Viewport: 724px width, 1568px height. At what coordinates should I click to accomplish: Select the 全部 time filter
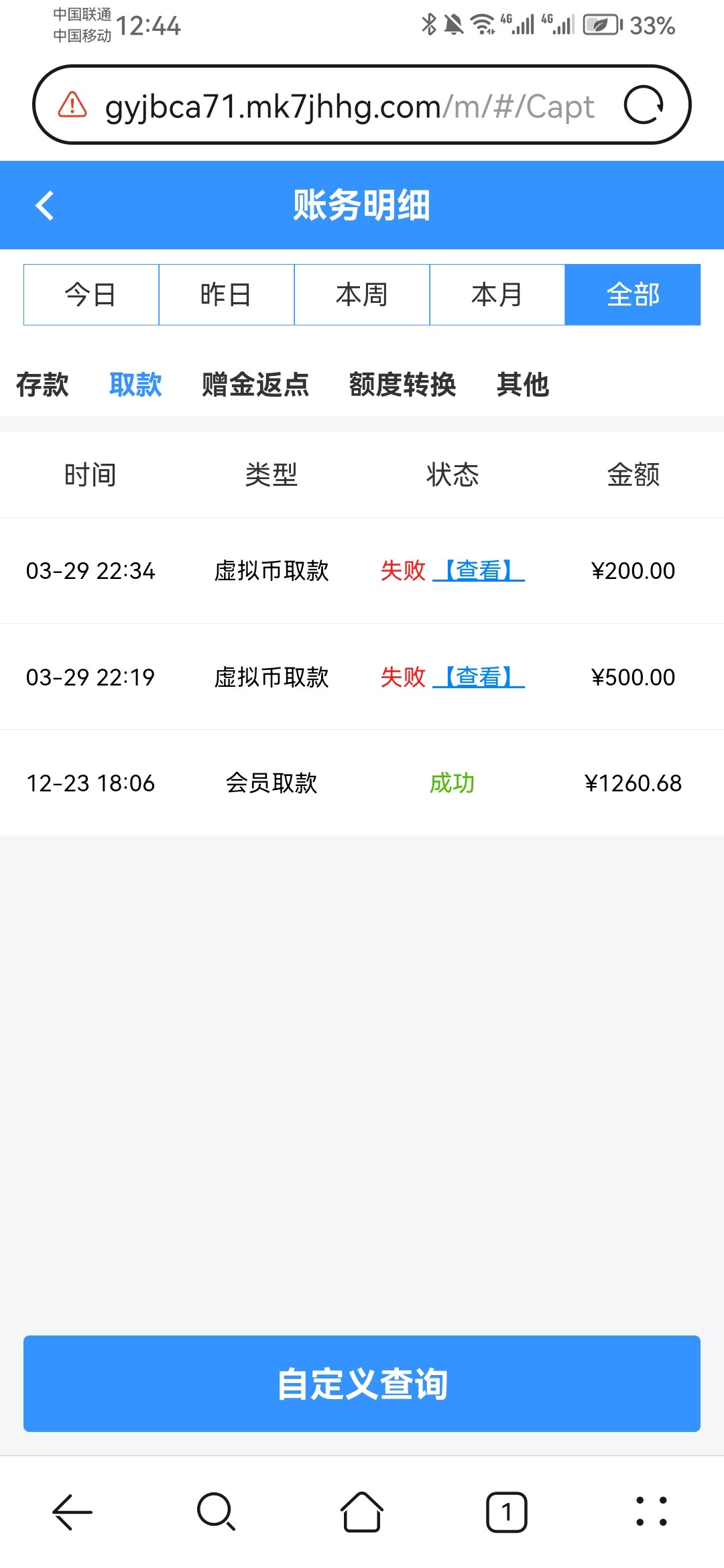point(633,295)
